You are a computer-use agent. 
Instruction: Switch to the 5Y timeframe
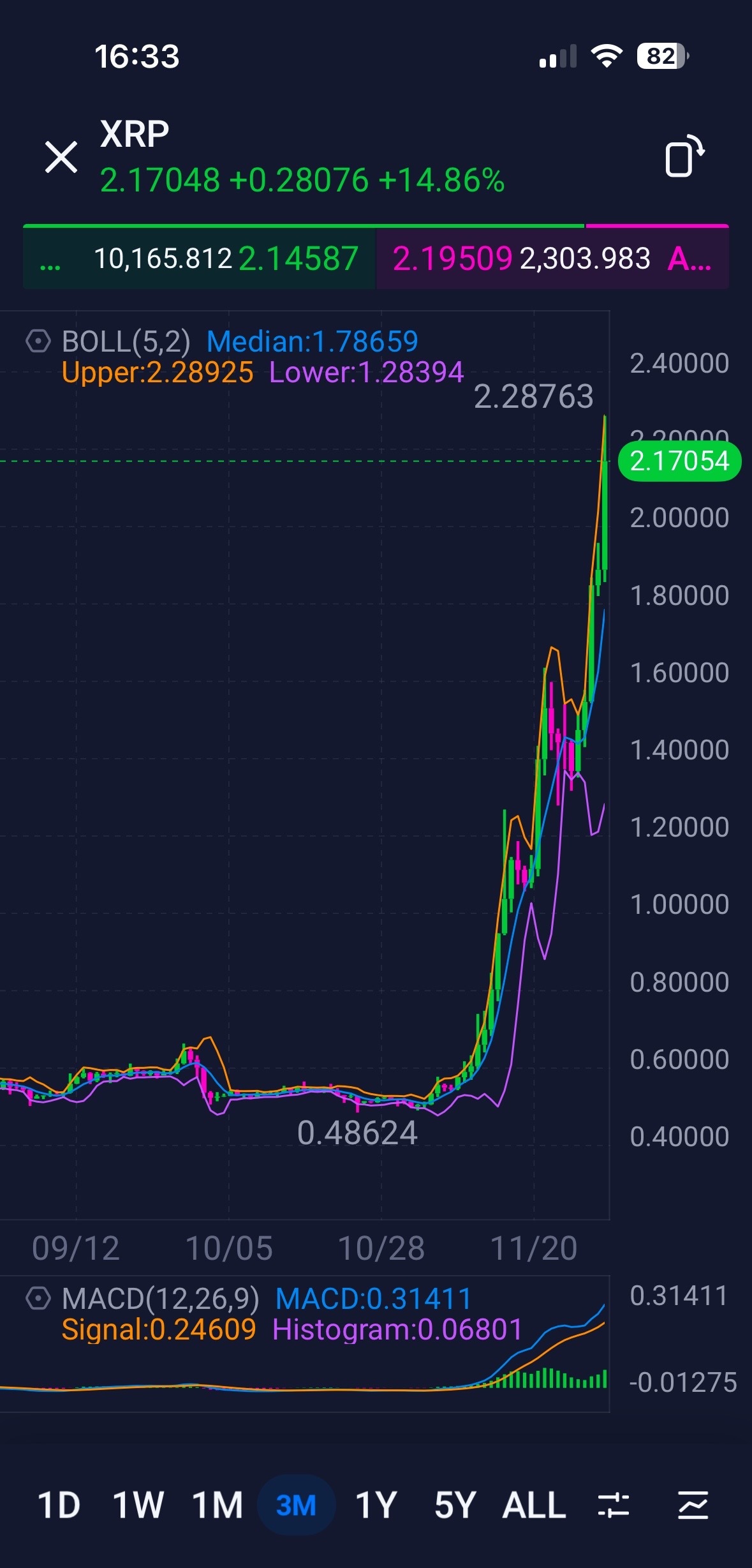pyautogui.click(x=455, y=1505)
